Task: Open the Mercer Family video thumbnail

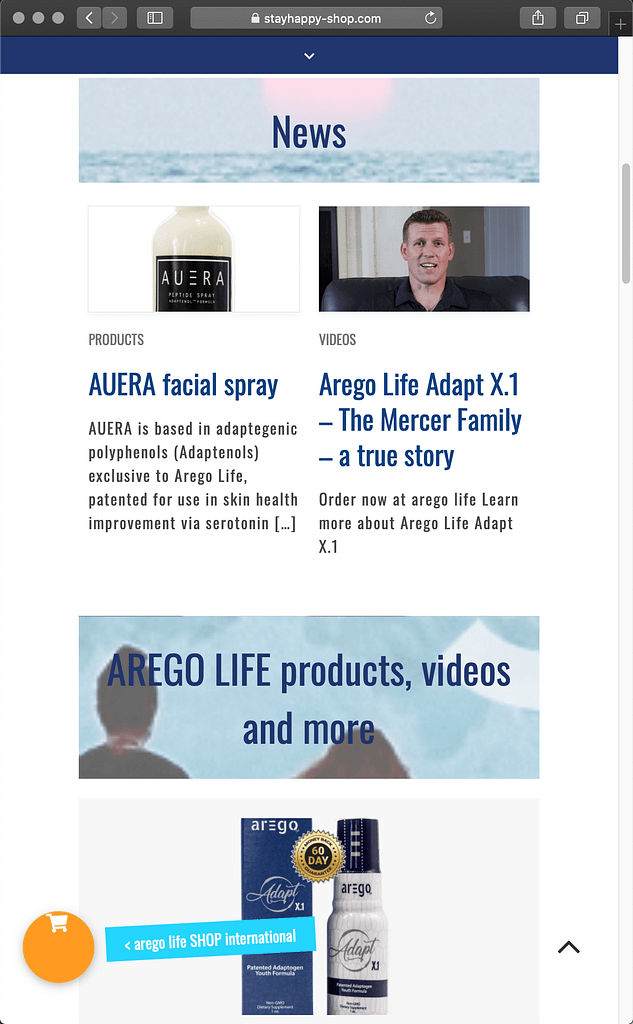Action: pos(424,259)
